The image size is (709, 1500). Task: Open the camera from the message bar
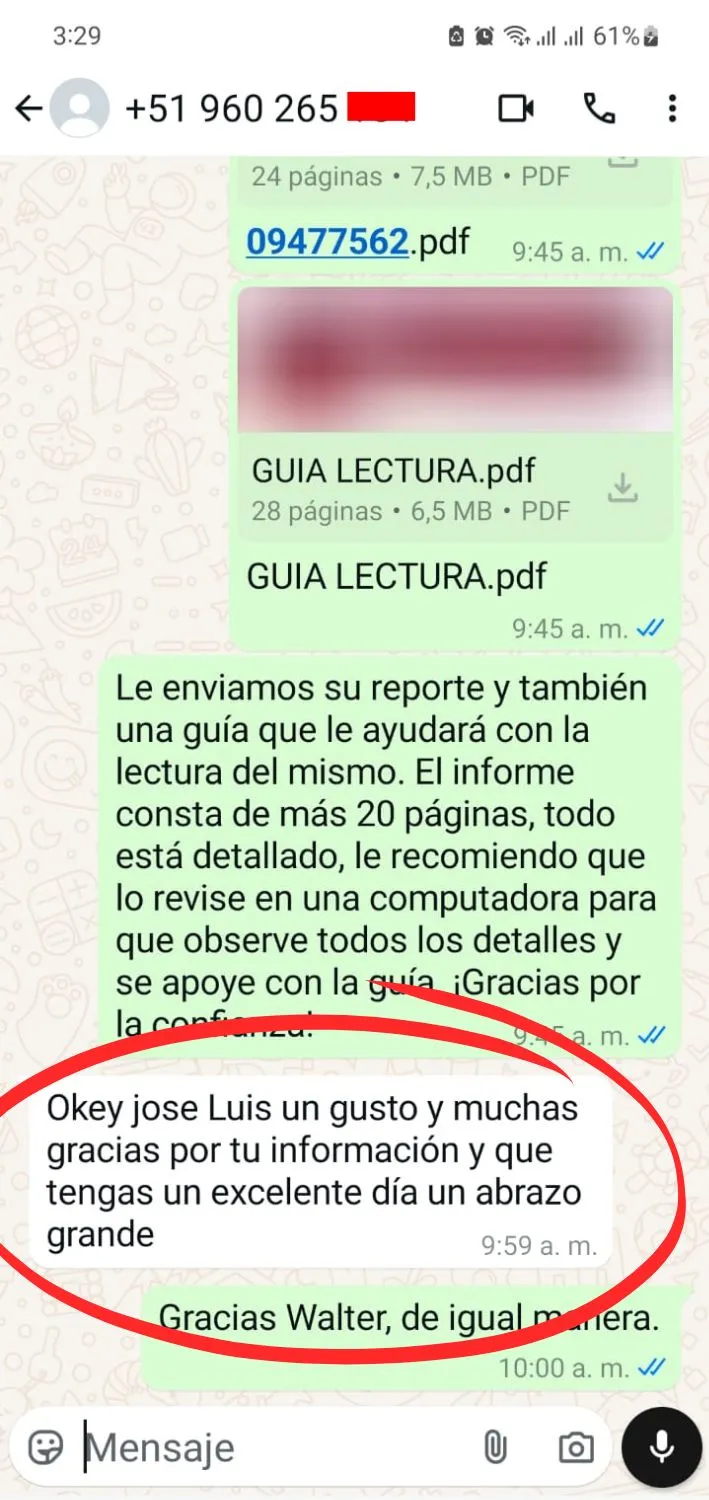(575, 1447)
